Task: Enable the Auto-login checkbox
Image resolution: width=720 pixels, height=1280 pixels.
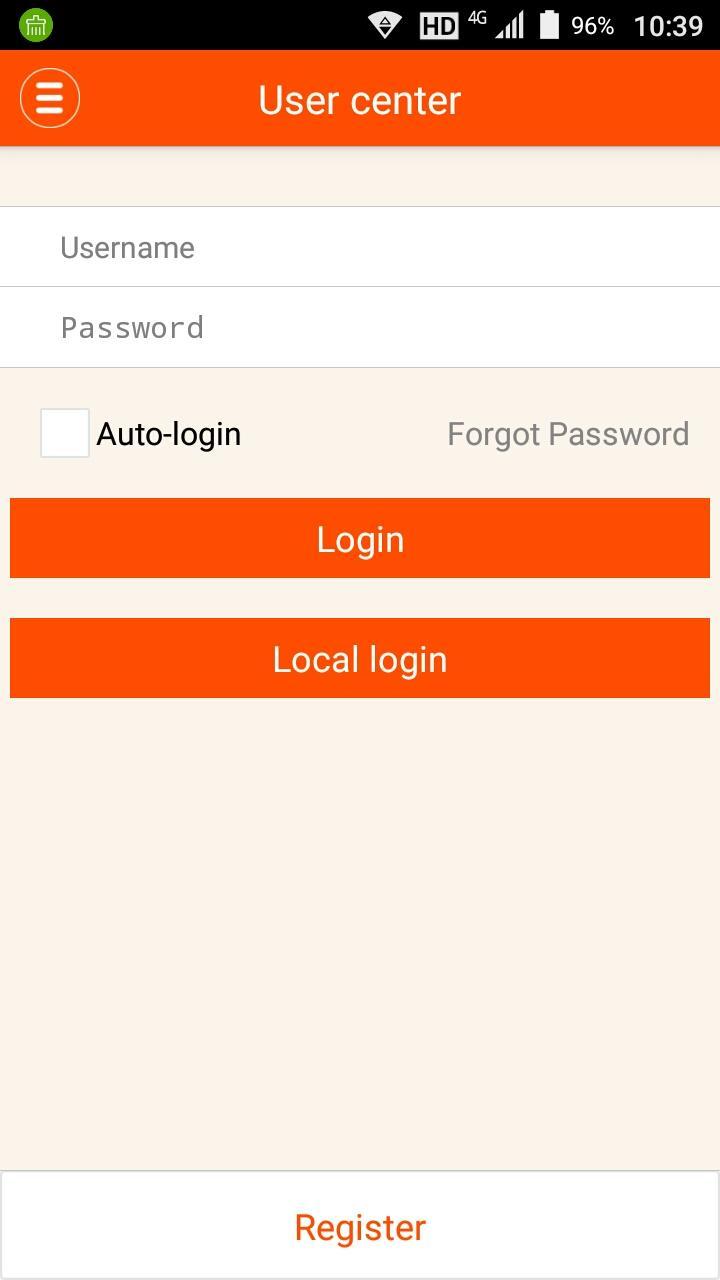Action: (65, 433)
